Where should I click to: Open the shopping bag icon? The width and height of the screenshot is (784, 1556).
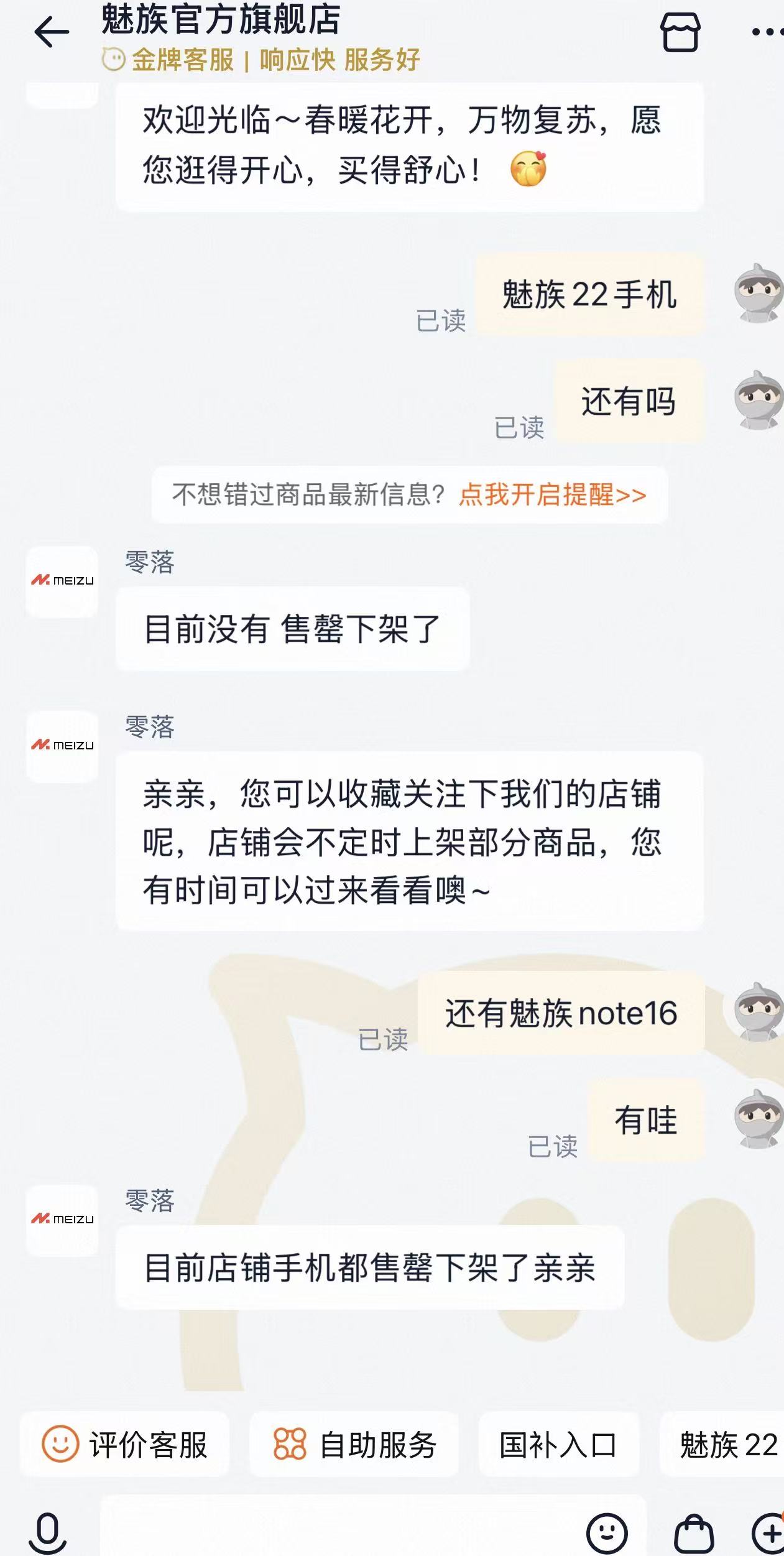pyautogui.click(x=694, y=1532)
